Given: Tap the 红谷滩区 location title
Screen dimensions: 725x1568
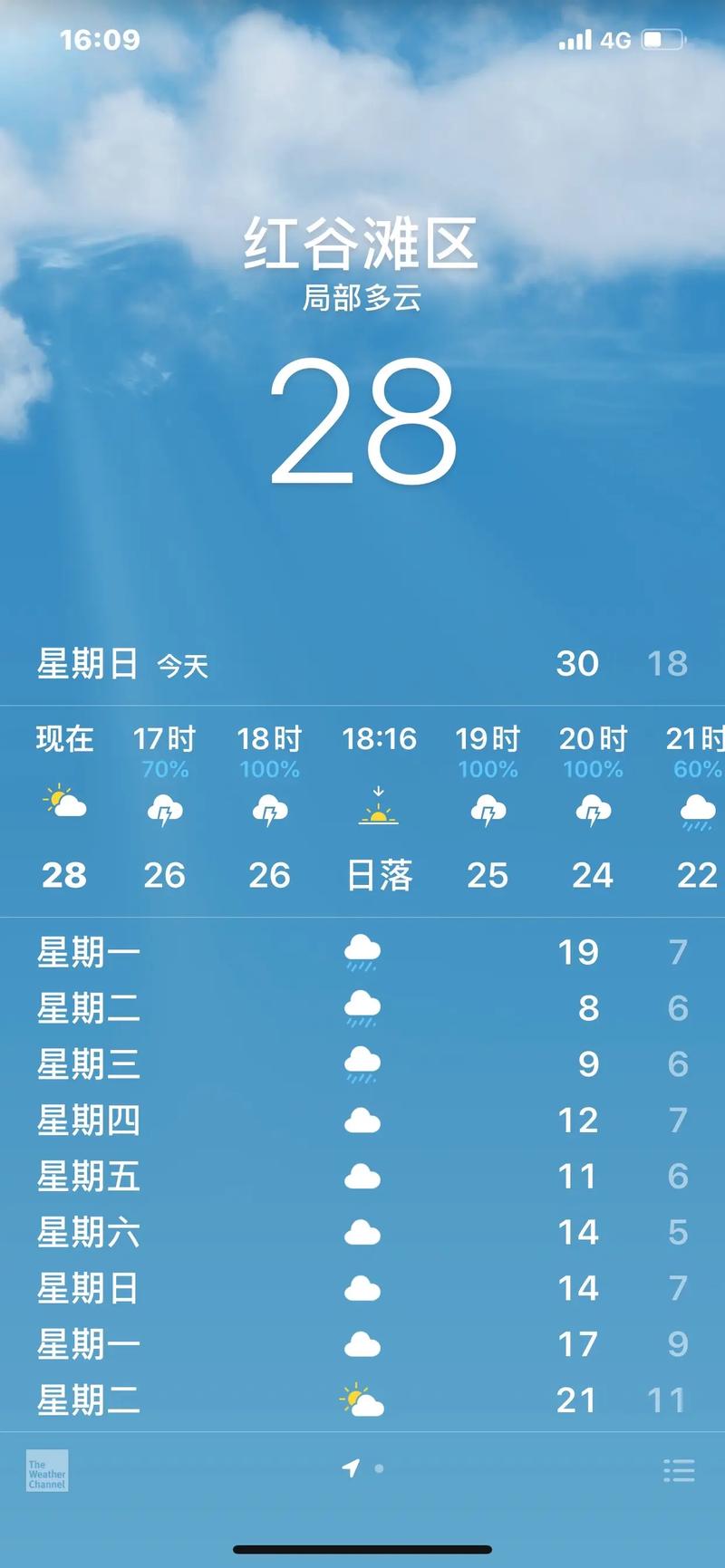Looking at the screenshot, I should (x=362, y=243).
